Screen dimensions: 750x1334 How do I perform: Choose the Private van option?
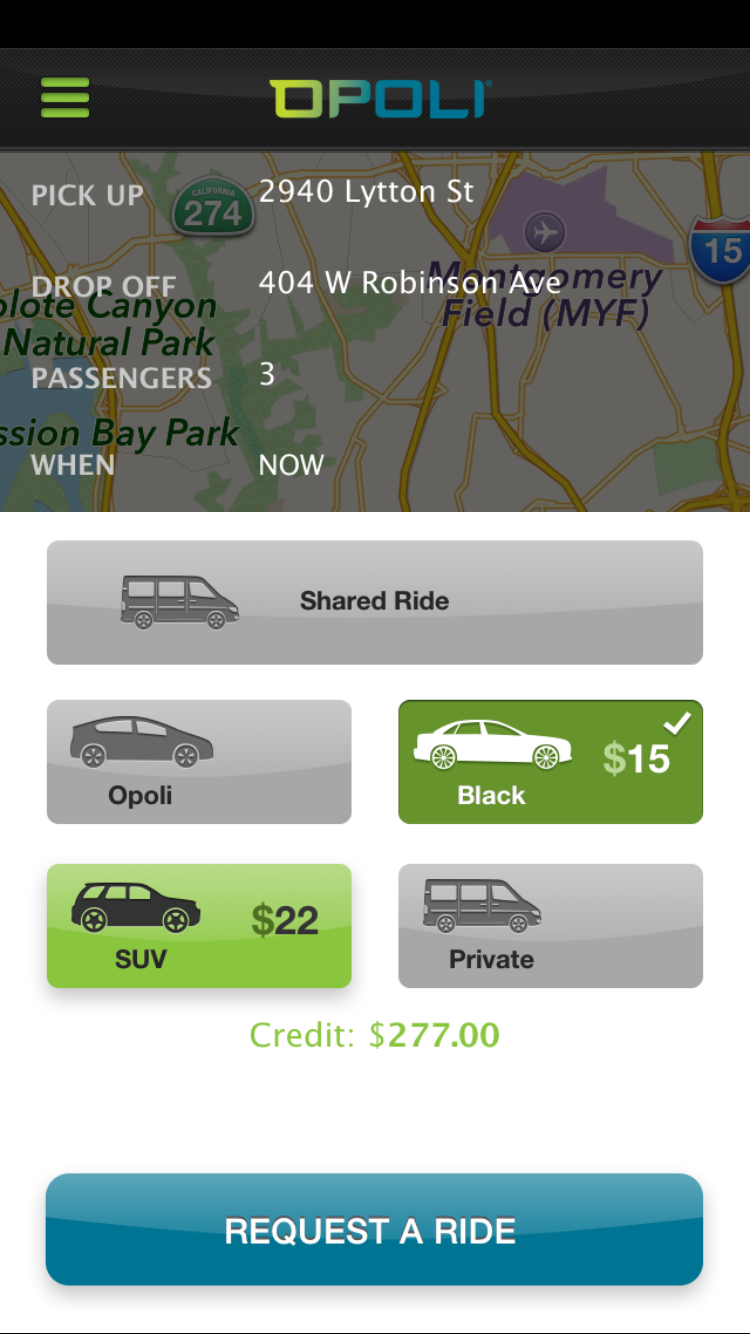click(550, 926)
